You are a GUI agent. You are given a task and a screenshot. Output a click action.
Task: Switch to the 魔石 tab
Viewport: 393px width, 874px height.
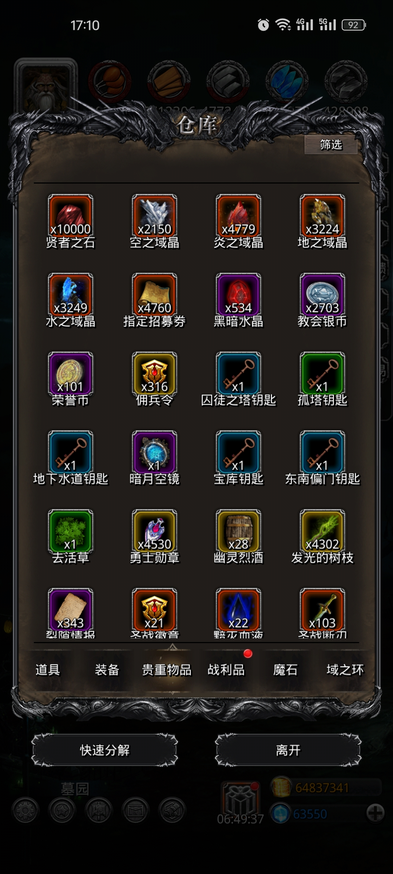coord(285,669)
